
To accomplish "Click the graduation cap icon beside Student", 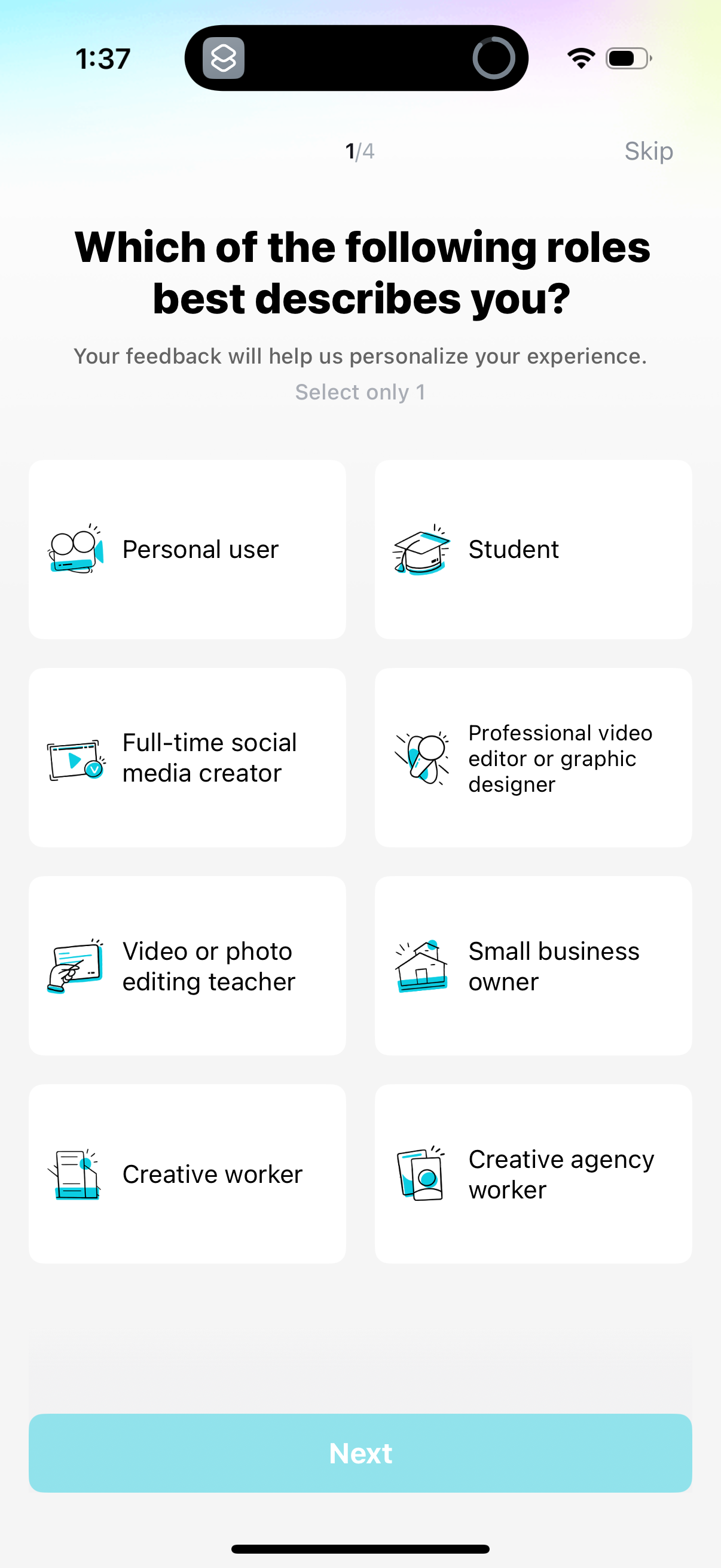I will 421,549.
